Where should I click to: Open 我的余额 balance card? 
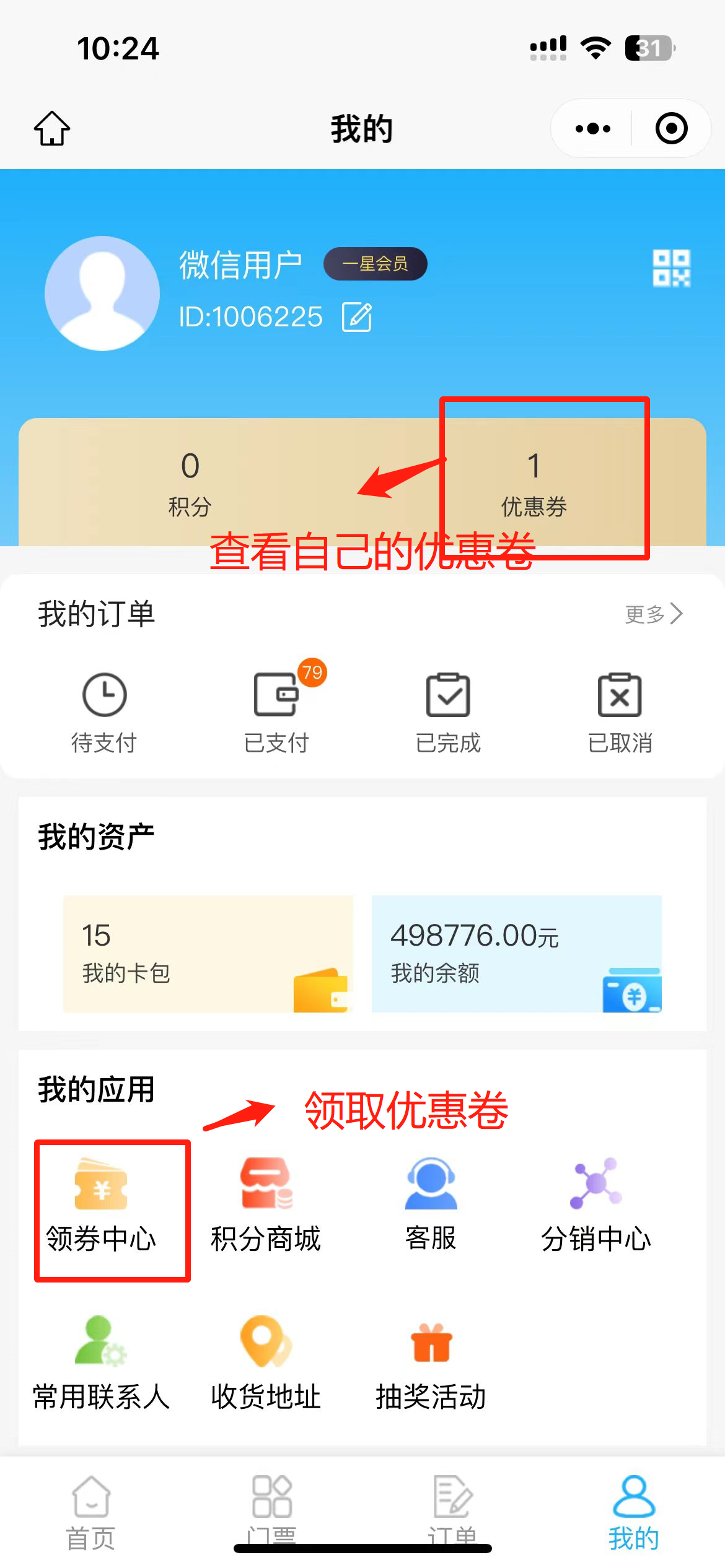click(516, 954)
